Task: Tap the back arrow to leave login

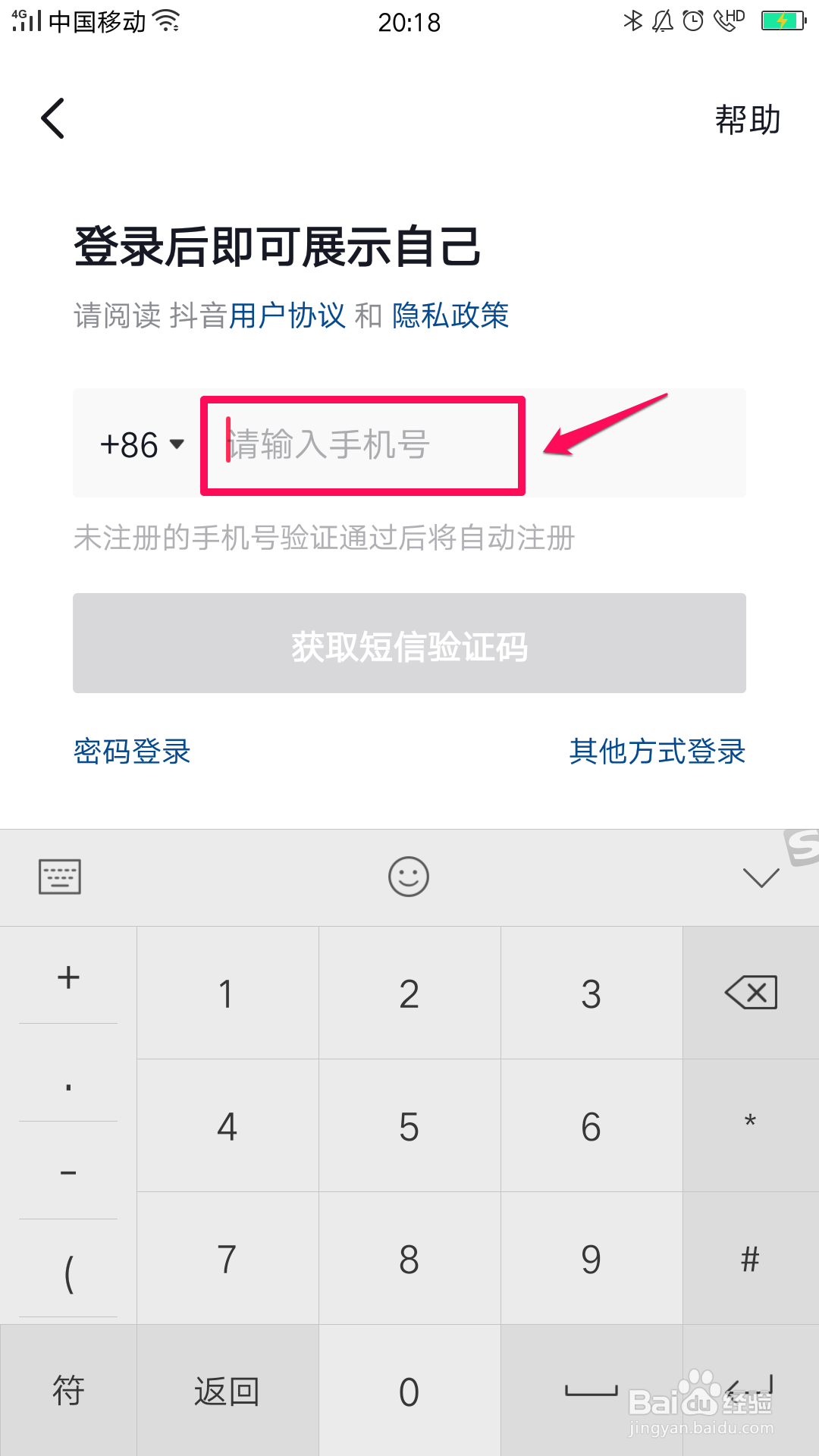Action: click(52, 119)
